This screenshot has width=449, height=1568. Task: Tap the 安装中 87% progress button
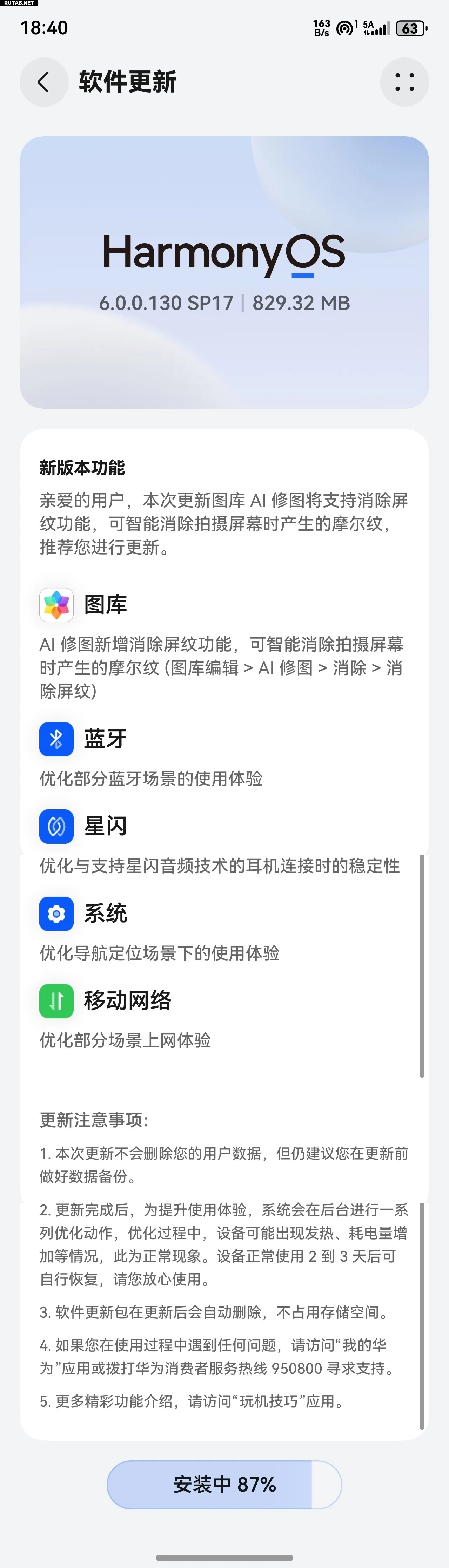point(224,1485)
